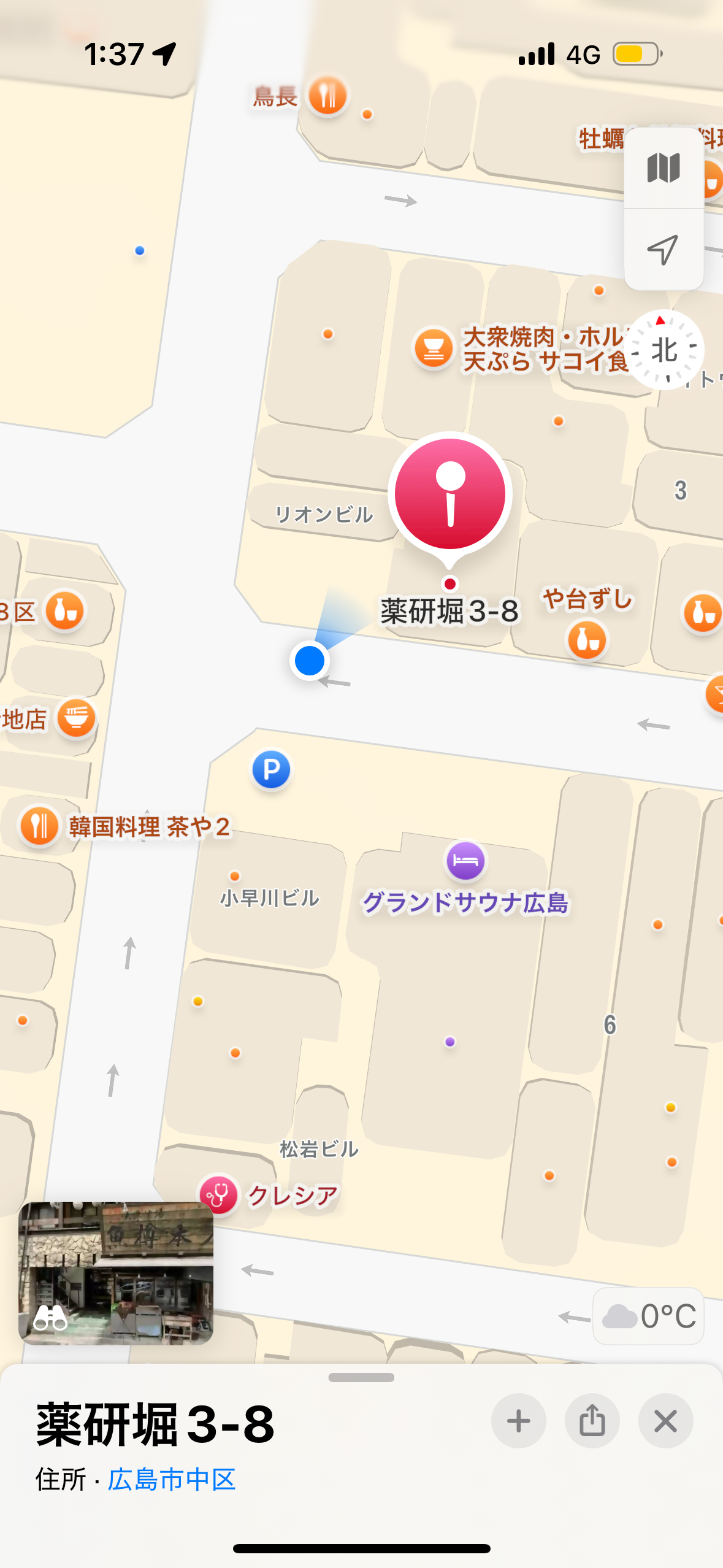Select the グランドサウナ広島 hotel marker
Viewport: 723px width, 1568px height.
point(465,861)
